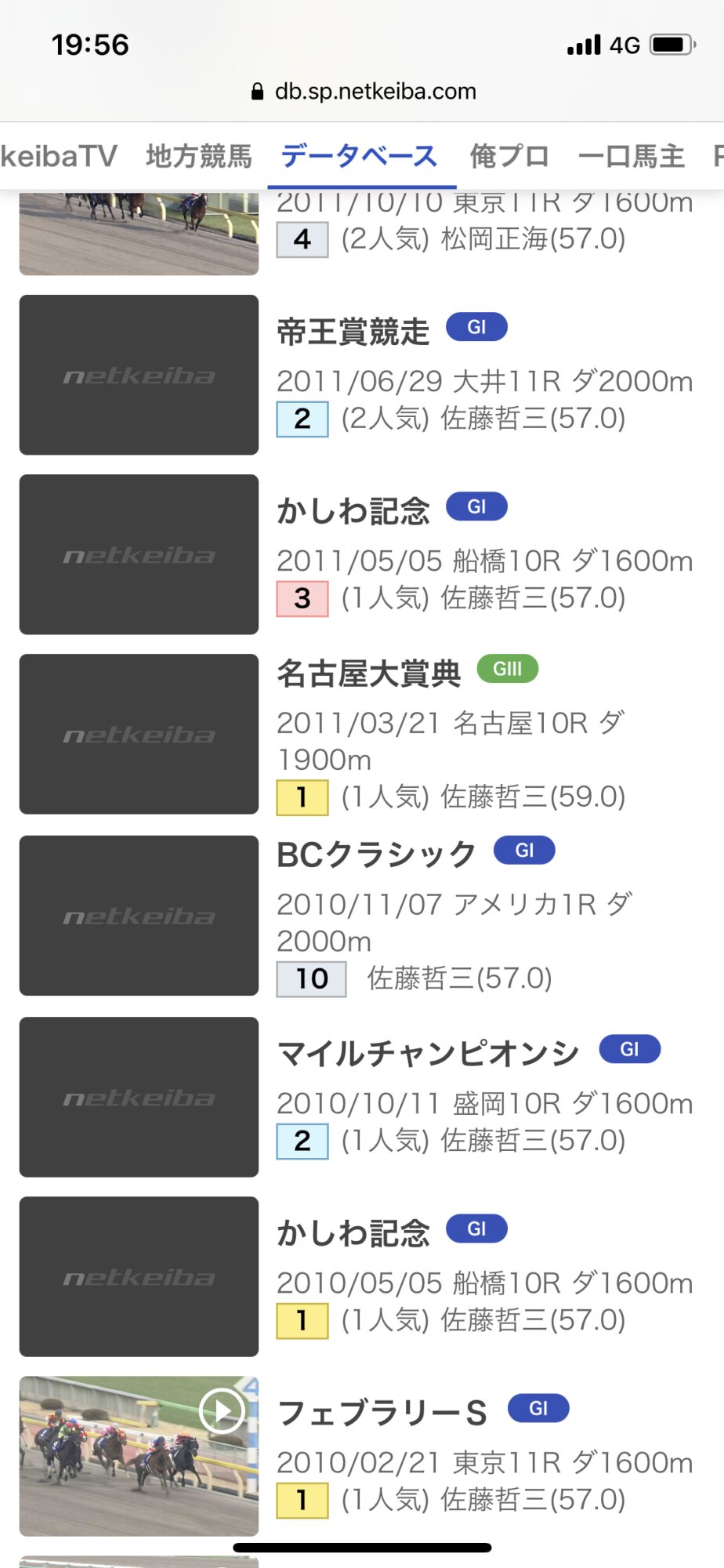Switch to the 地方競馬 tab
724x1568 pixels.
point(199,157)
